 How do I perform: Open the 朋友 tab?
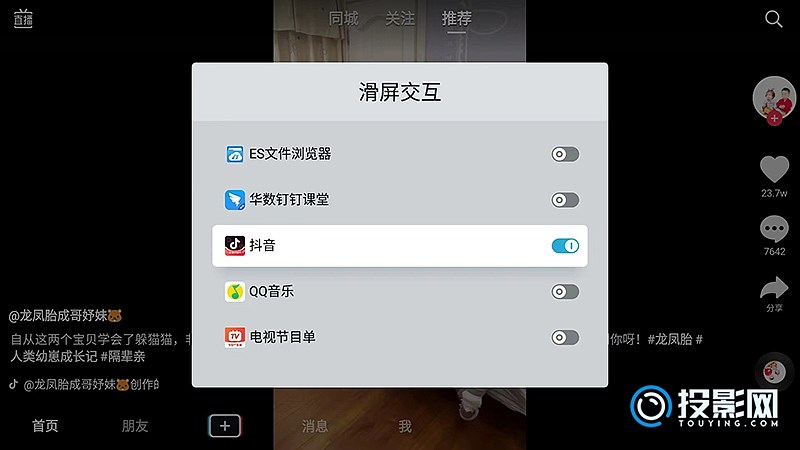tap(135, 426)
